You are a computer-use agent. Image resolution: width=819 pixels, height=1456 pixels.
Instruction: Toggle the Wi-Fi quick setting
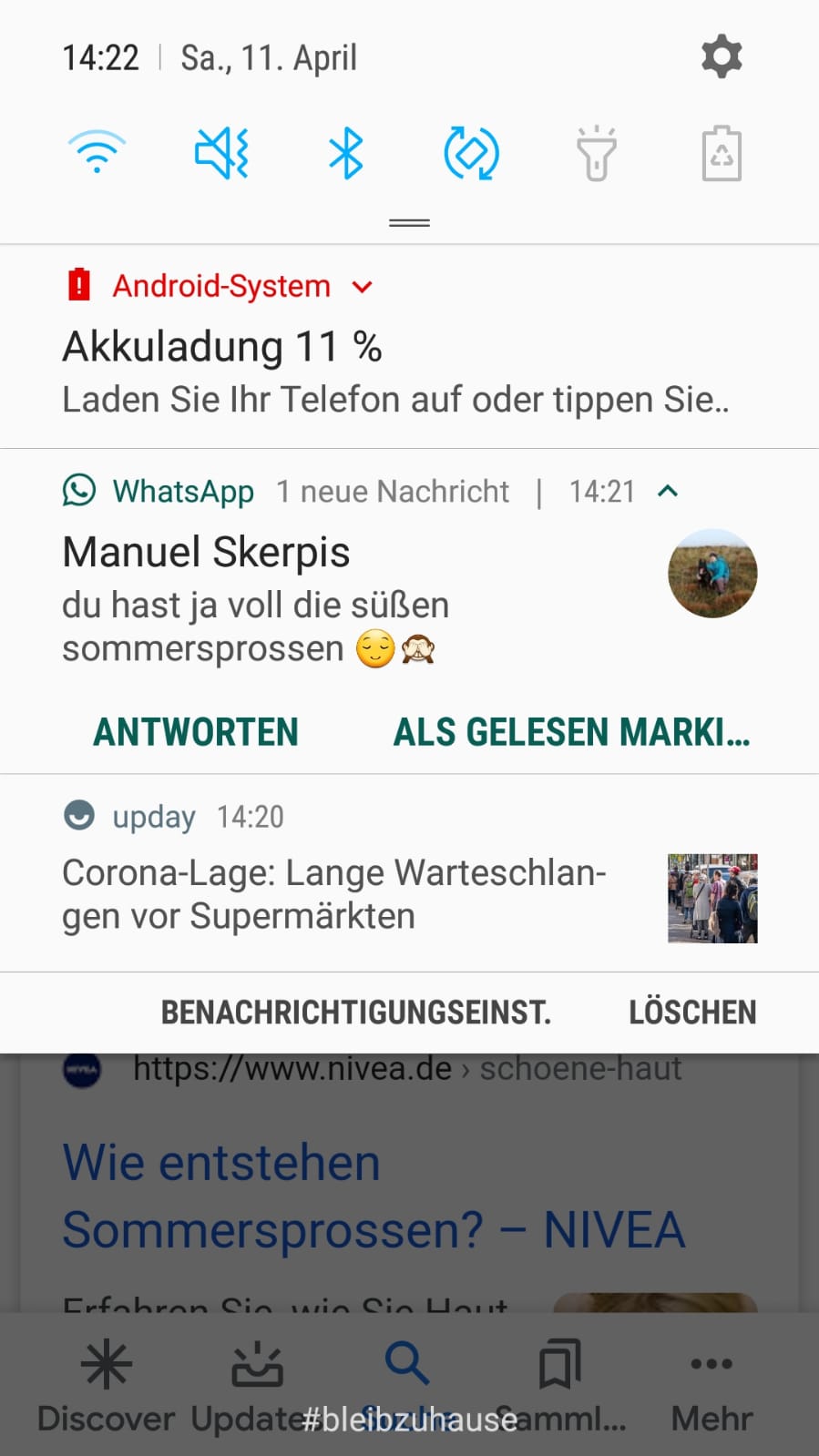pyautogui.click(x=97, y=152)
